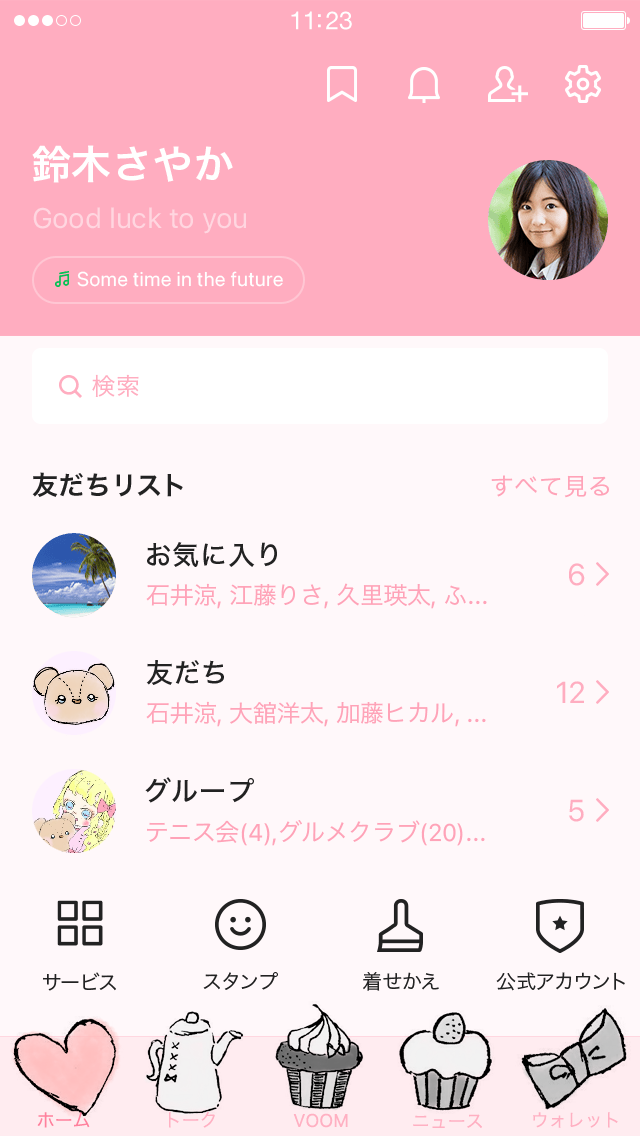Open the Keep bookmark icon
Image resolution: width=640 pixels, height=1136 pixels.
(x=342, y=85)
